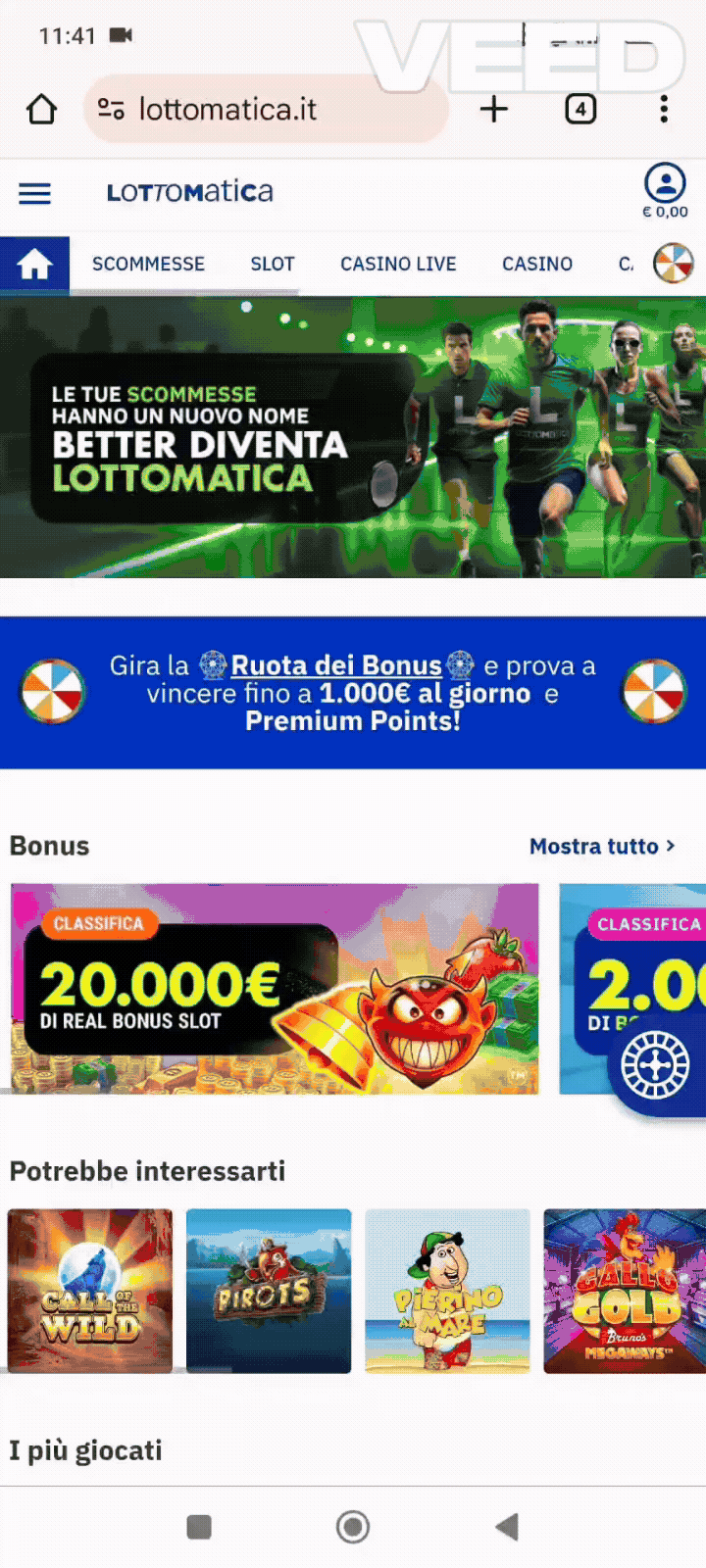Open the 20.000€ Real Bonus Slot card
Screen dimensions: 706x1568
[x=275, y=988]
